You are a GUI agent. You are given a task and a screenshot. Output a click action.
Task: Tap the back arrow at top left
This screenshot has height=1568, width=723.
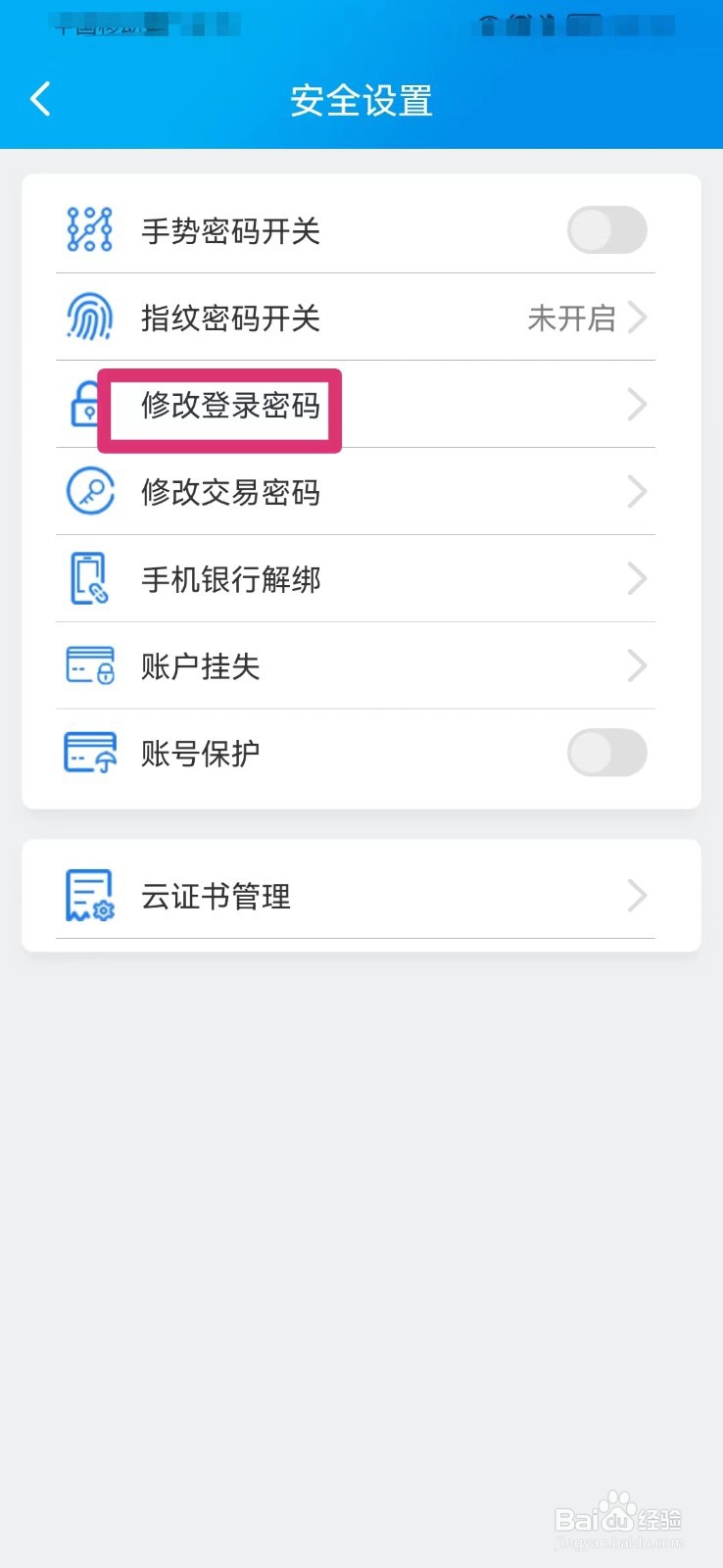pyautogui.click(x=39, y=99)
